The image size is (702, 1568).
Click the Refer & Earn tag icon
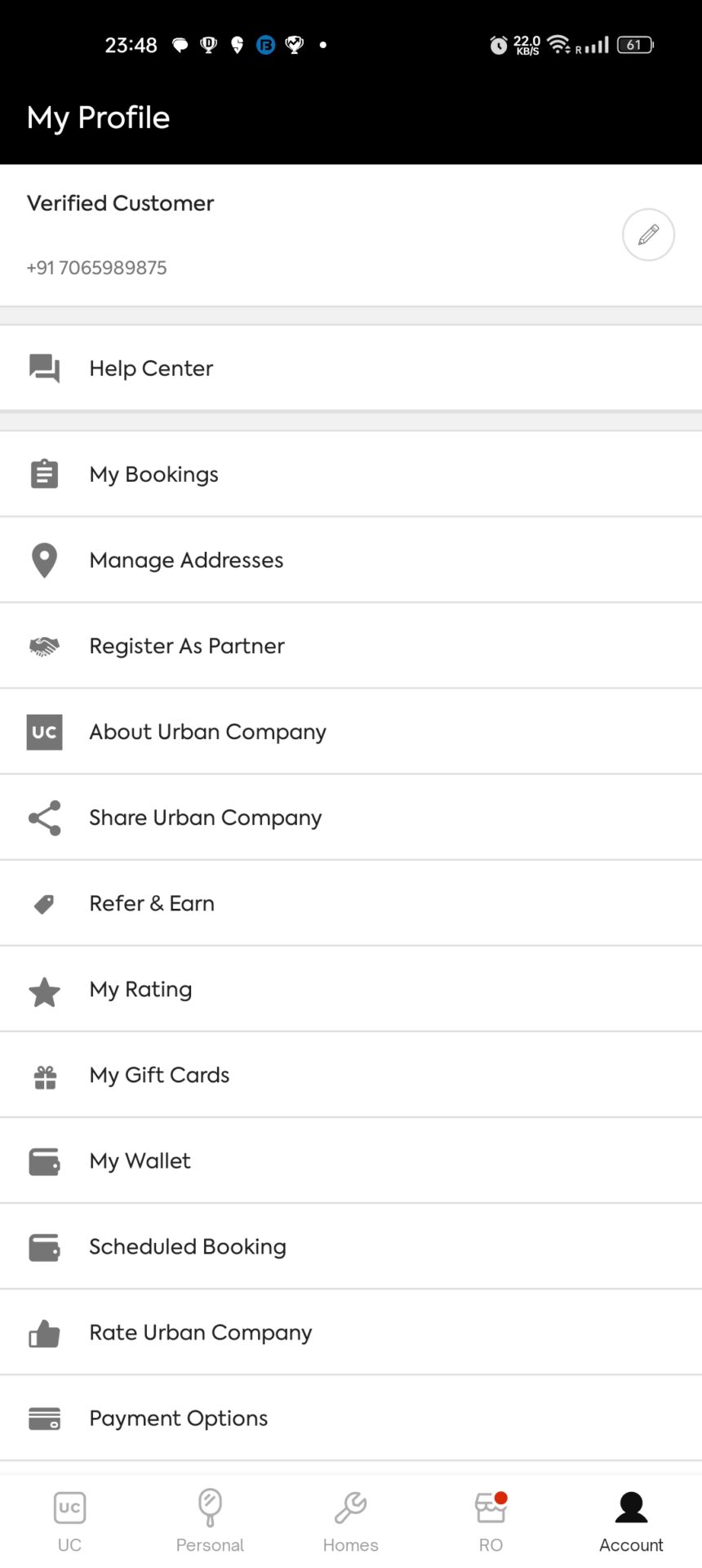click(44, 903)
